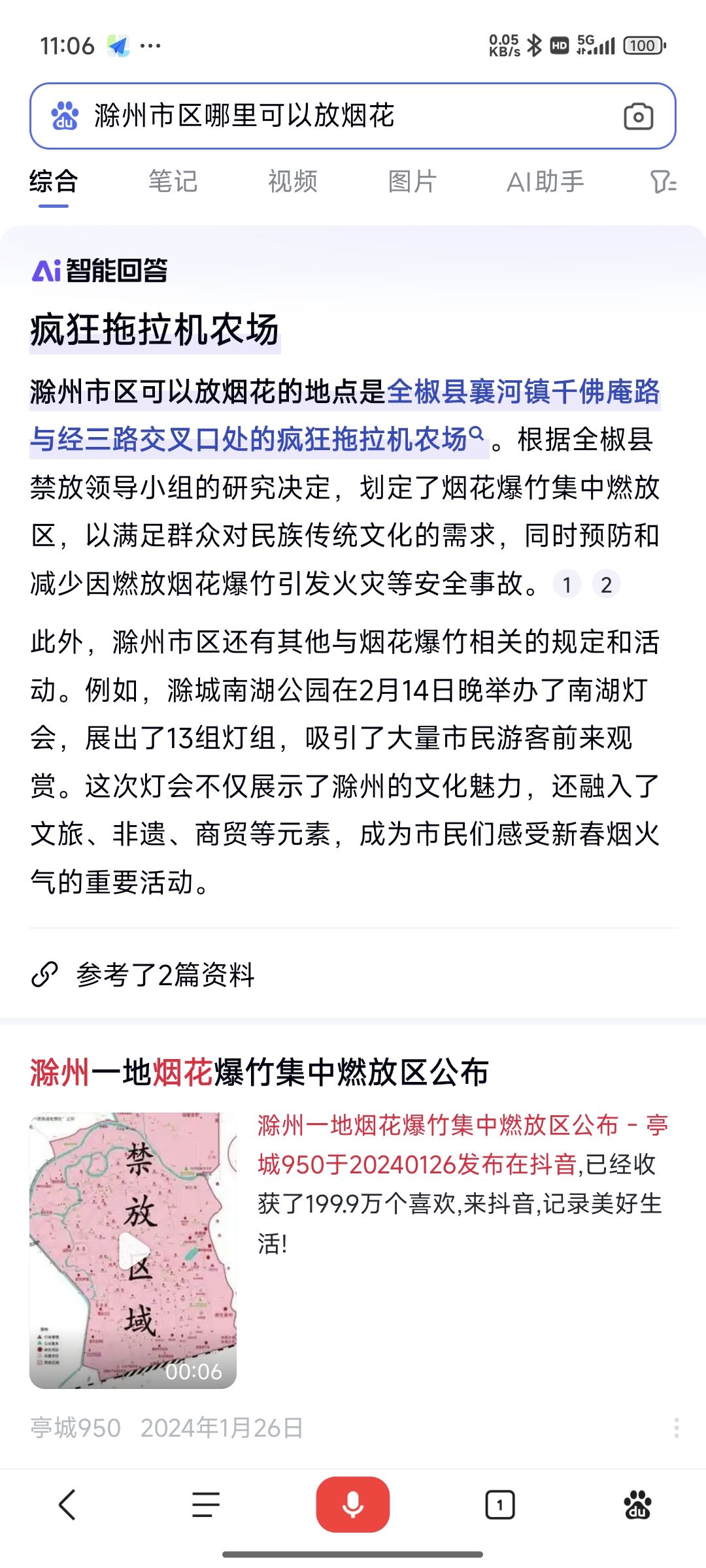
Task: Open the search filter icon
Action: point(663,182)
